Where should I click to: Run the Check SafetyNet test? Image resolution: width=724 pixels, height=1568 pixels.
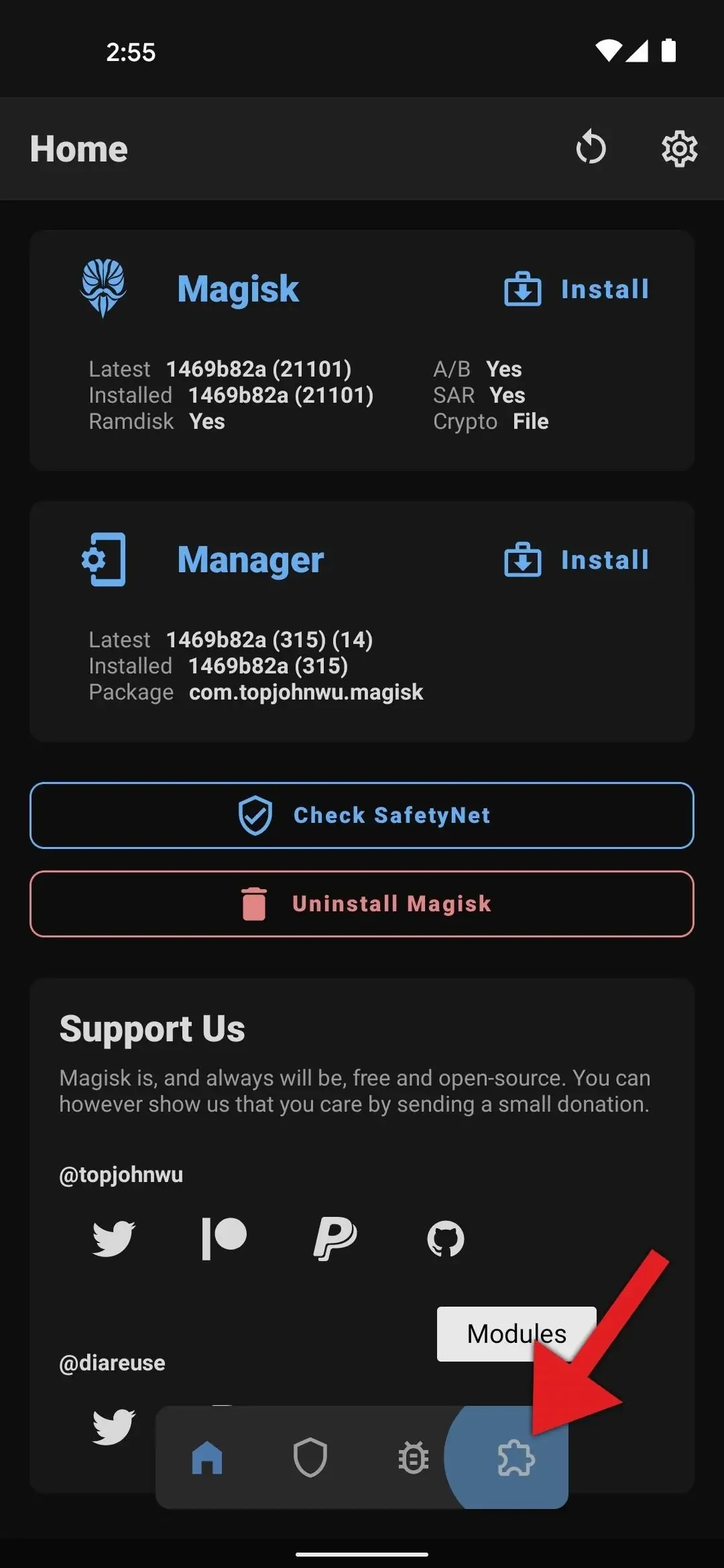tap(362, 815)
